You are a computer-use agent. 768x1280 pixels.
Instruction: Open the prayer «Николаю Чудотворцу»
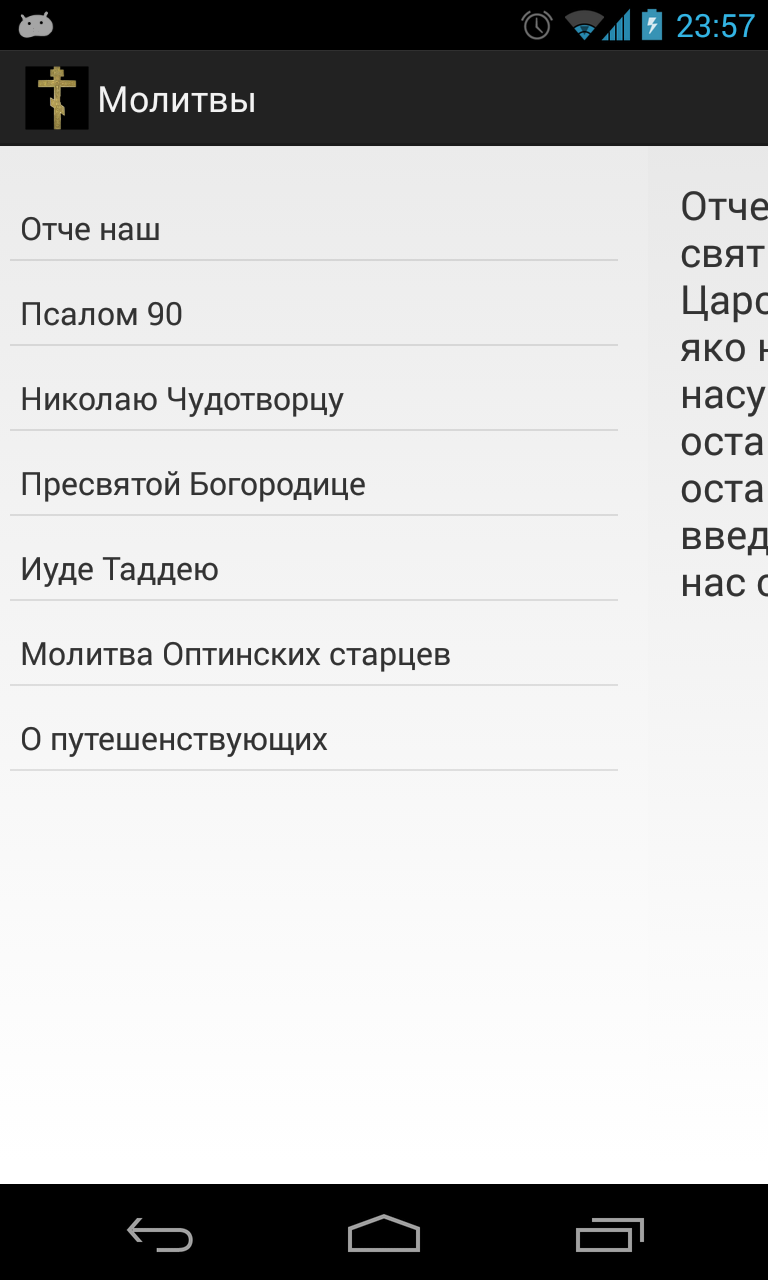[x=314, y=400]
